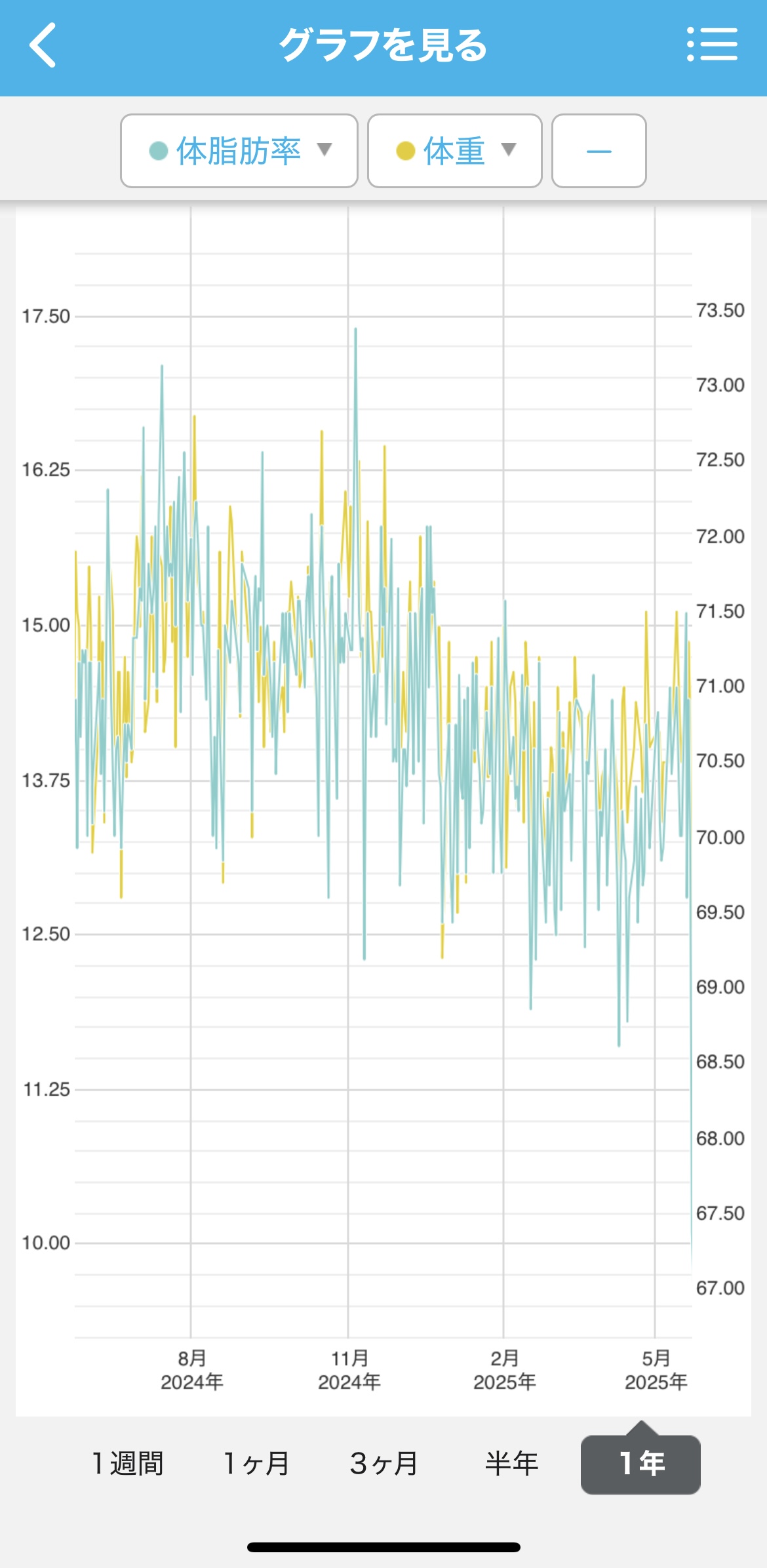Show the 半年 graph range
Screen dimensions: 767x1568
pos(511,1464)
